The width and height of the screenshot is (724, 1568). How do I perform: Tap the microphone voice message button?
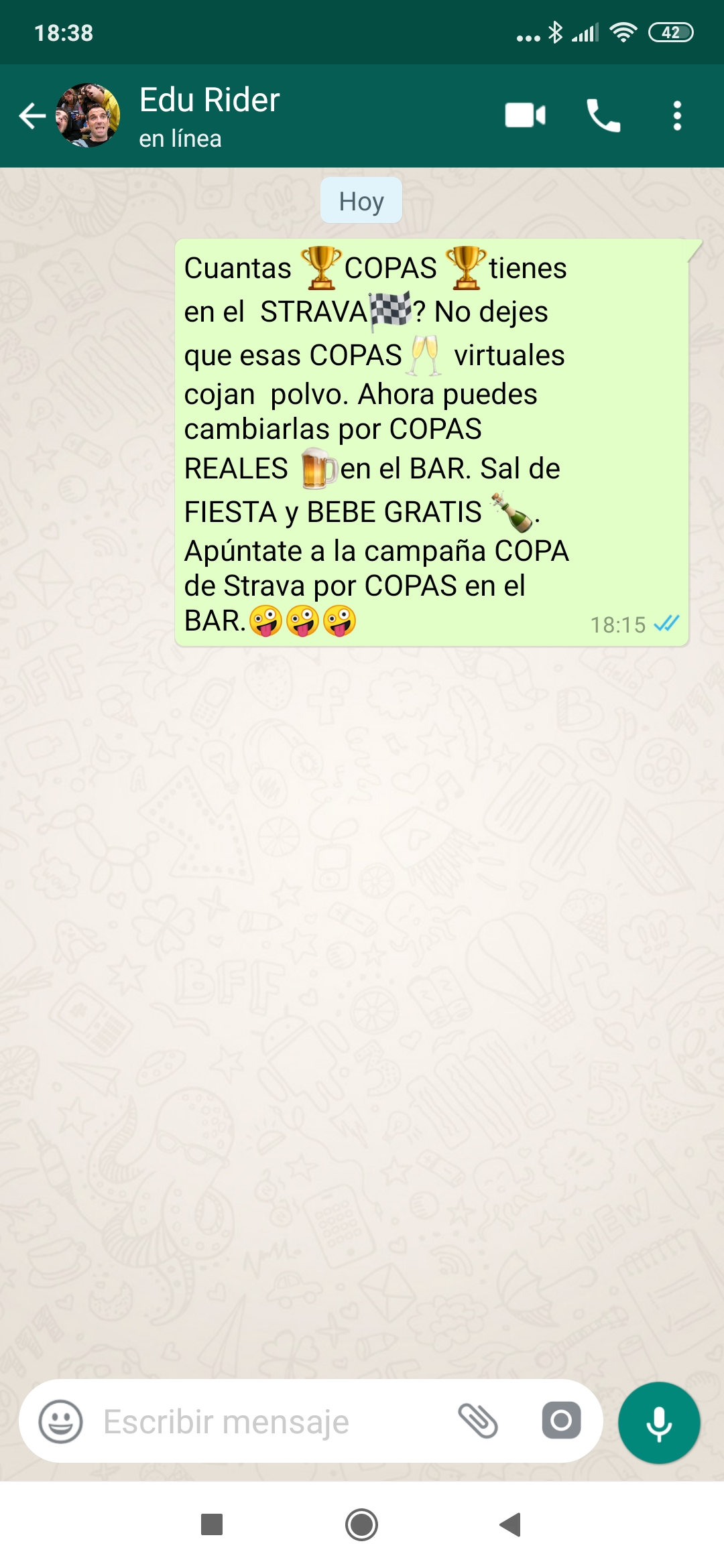659,1423
